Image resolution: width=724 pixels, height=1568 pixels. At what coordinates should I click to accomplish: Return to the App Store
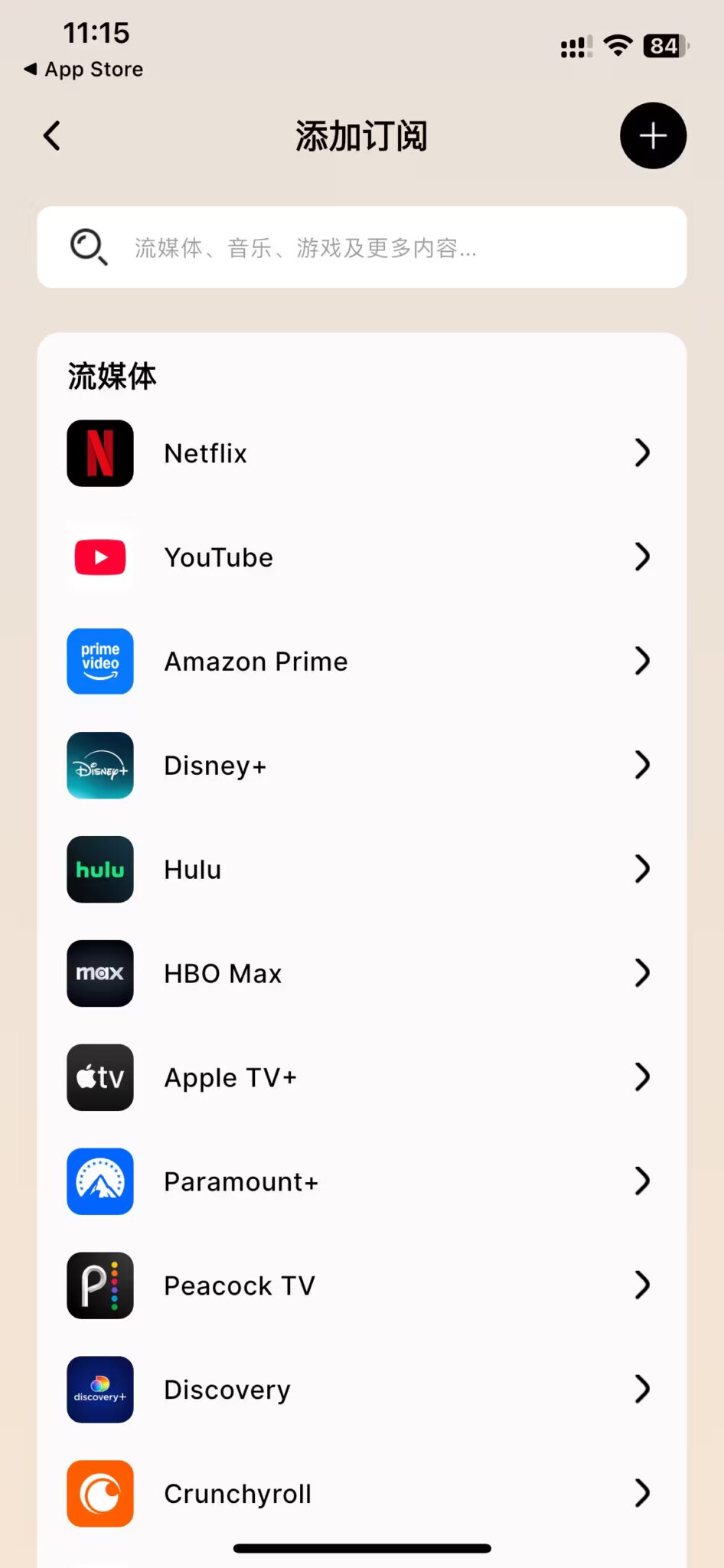tap(84, 69)
